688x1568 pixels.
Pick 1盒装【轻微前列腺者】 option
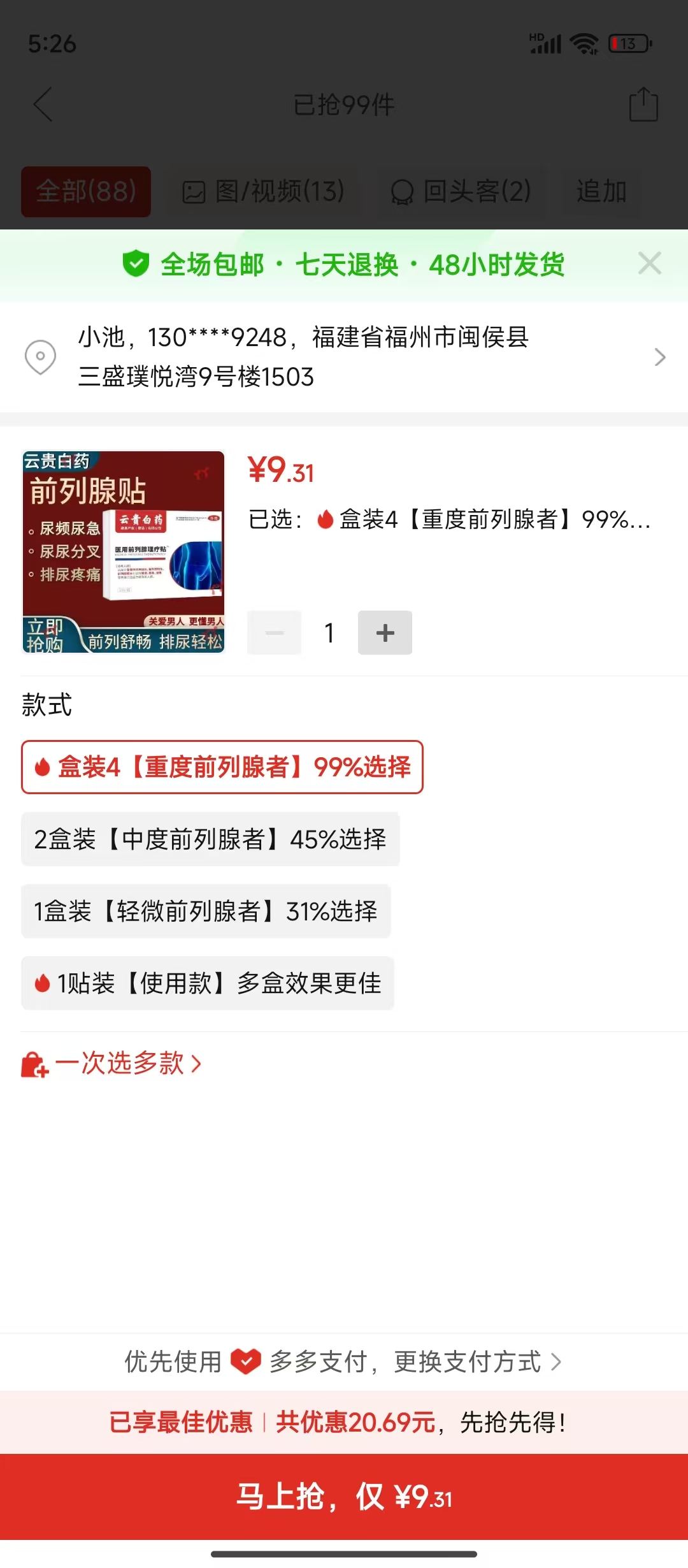tap(206, 911)
